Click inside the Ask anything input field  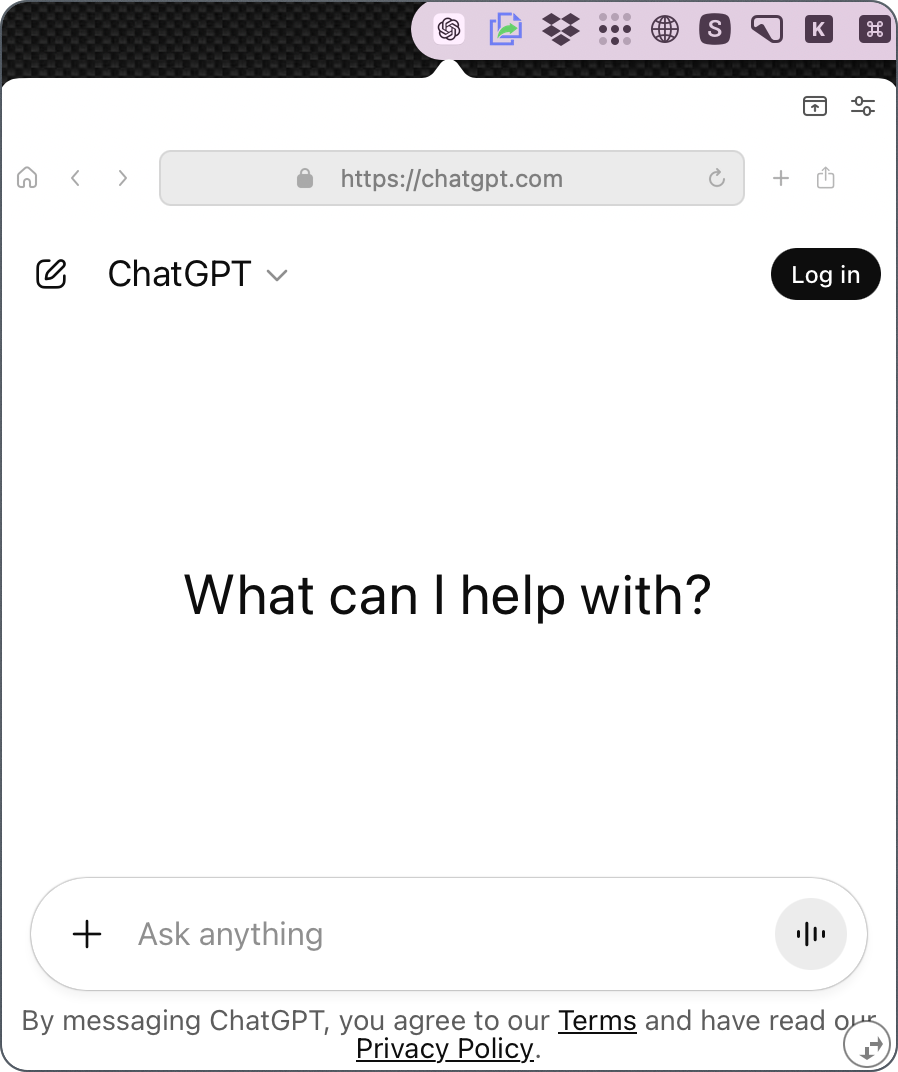[x=300, y=933]
